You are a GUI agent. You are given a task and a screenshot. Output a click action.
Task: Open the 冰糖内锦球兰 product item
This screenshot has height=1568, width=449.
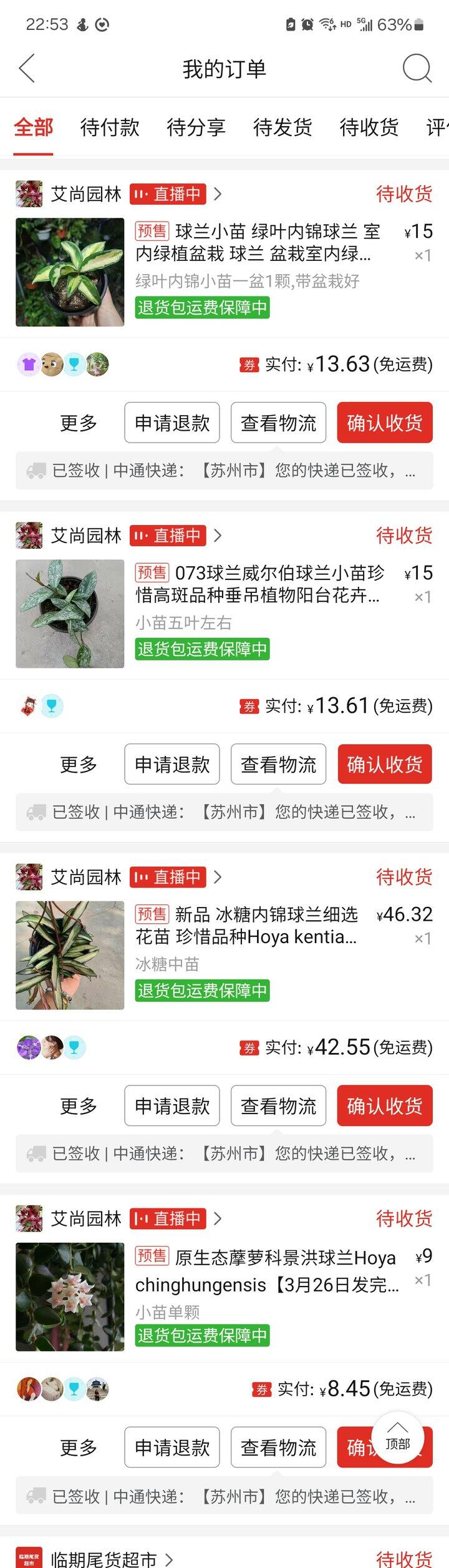(x=224, y=955)
